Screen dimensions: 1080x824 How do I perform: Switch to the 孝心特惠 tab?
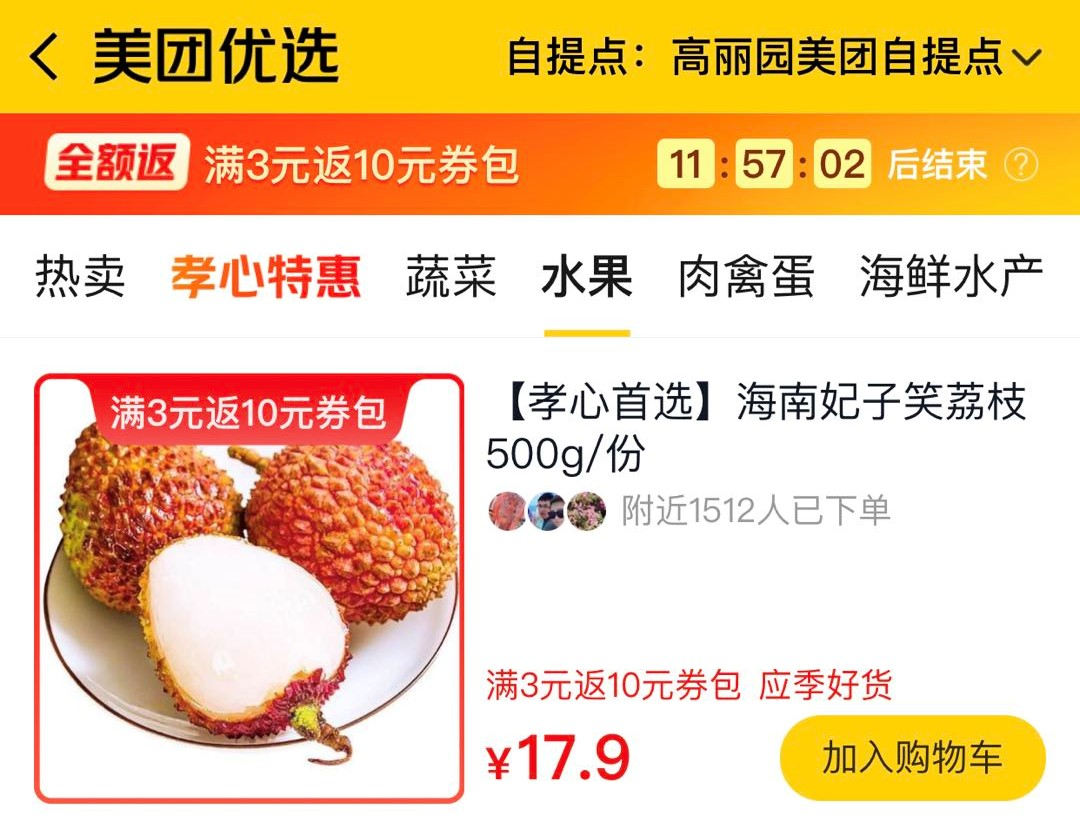point(265,277)
